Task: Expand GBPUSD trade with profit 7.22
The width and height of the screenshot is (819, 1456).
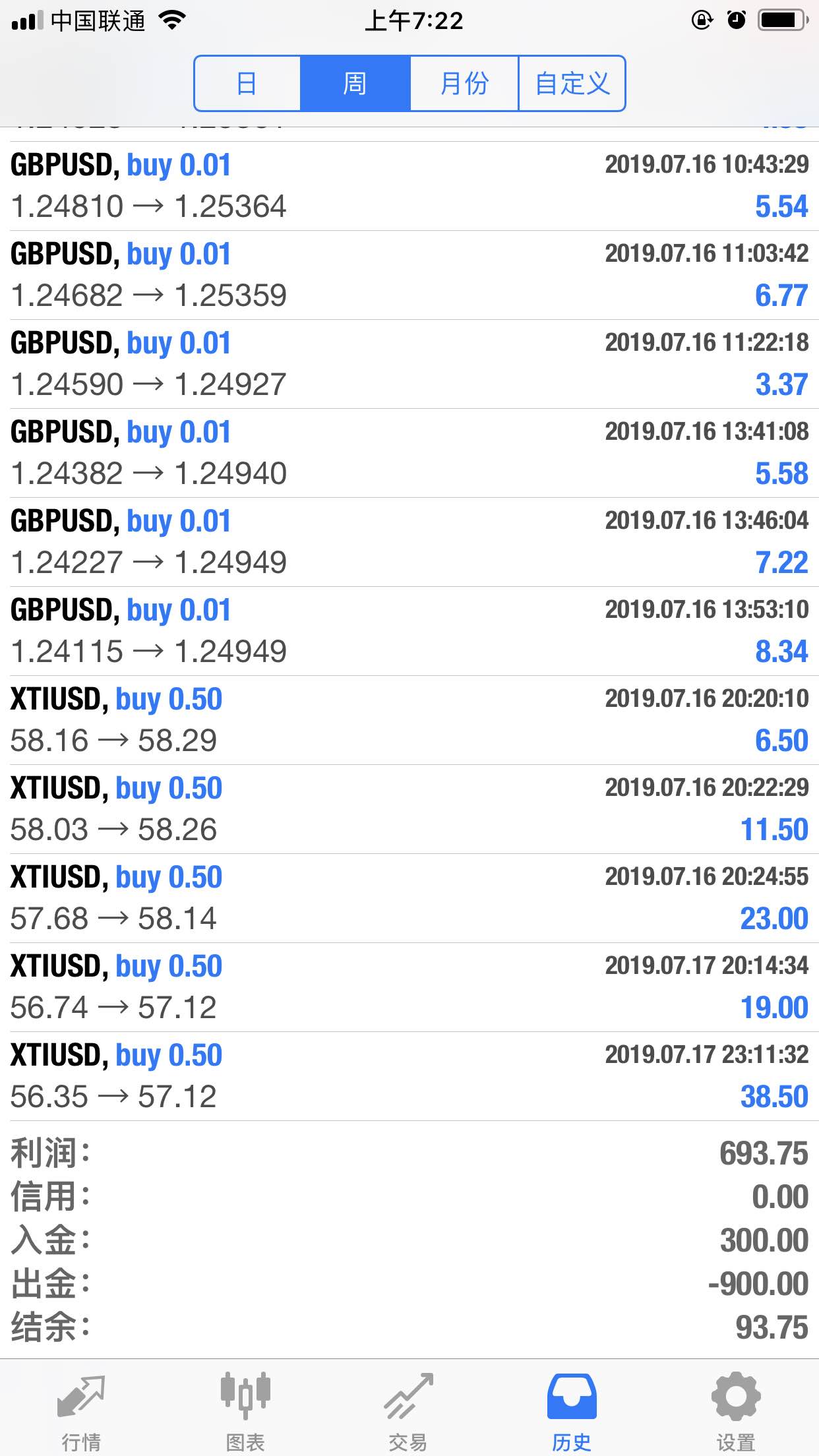Action: [409, 542]
